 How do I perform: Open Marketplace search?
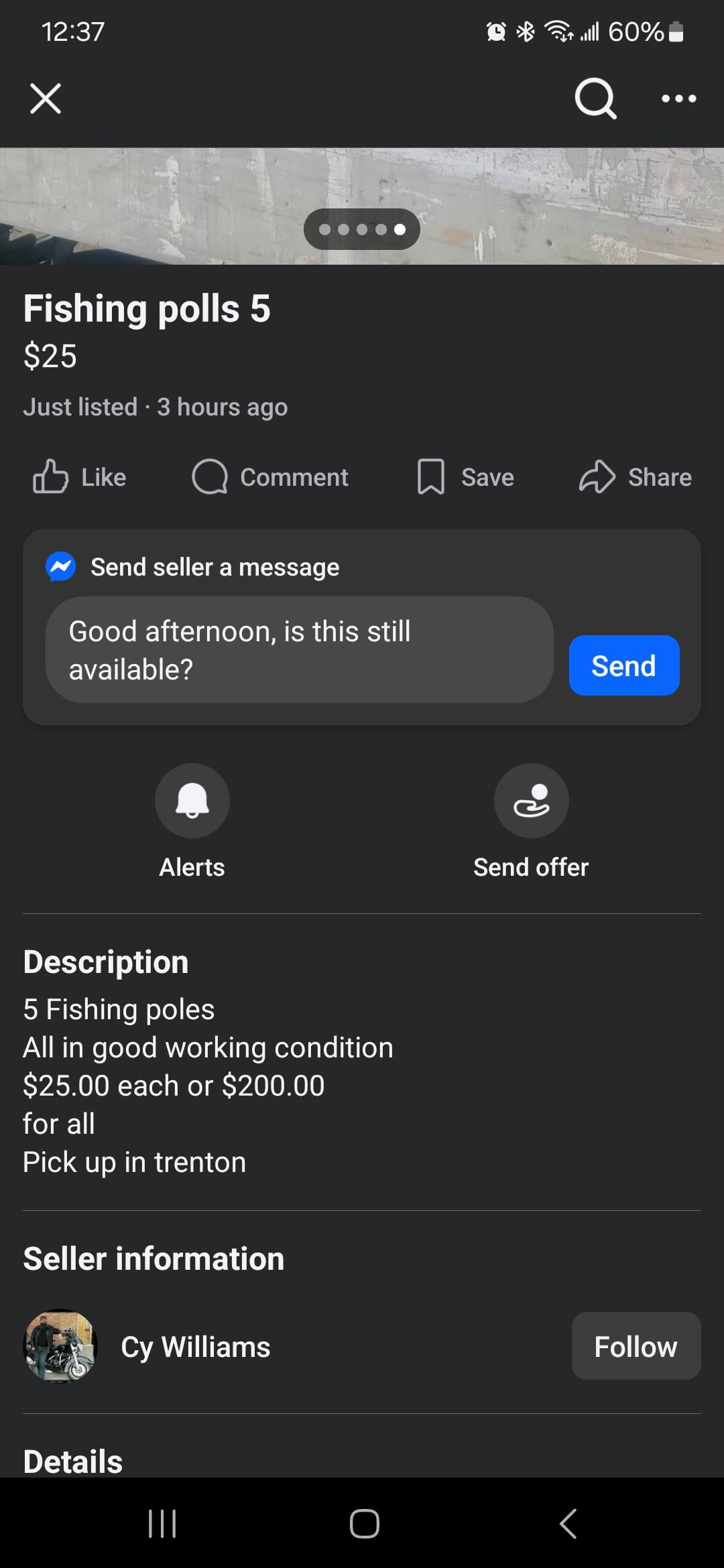pos(595,99)
